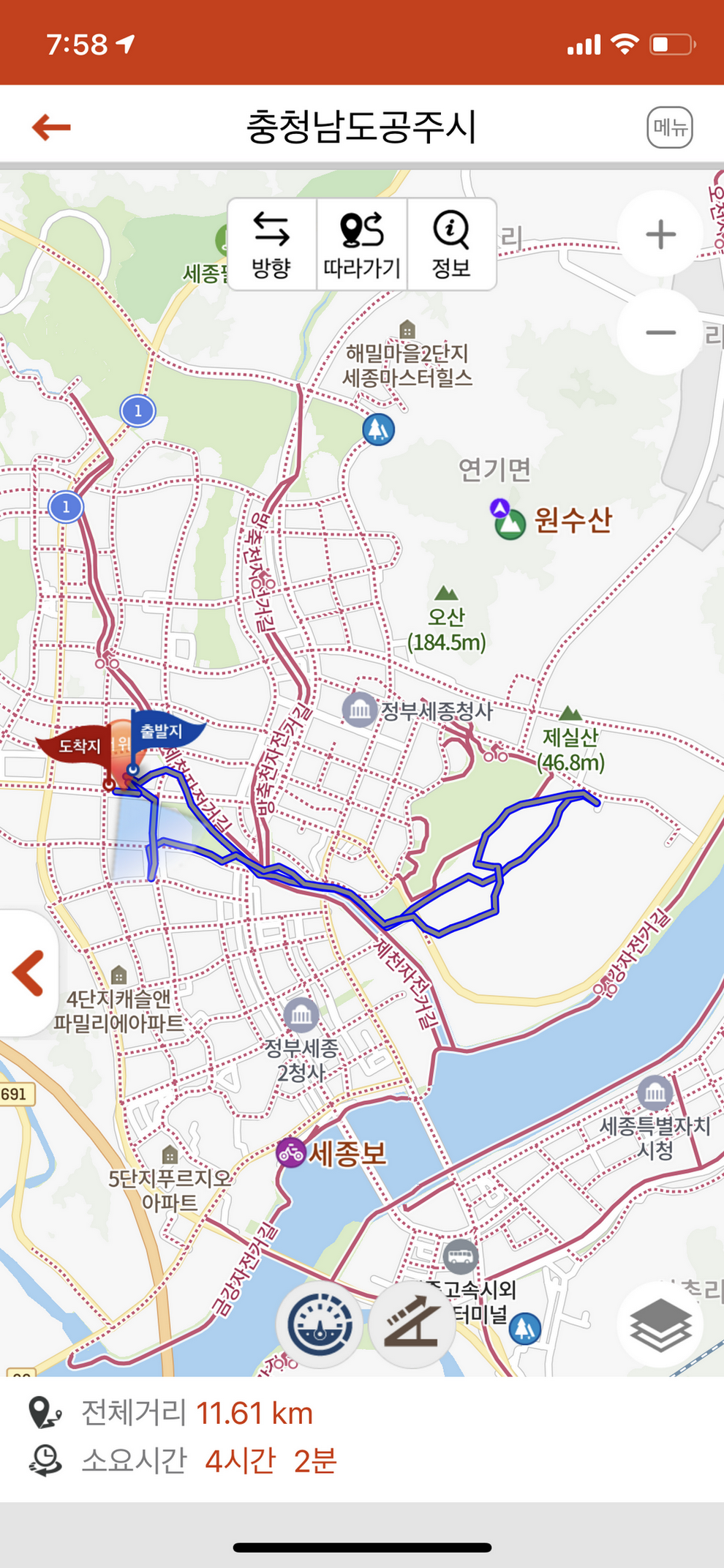Show the elevation slope profile
Viewport: 724px width, 1568px height.
[412, 1324]
